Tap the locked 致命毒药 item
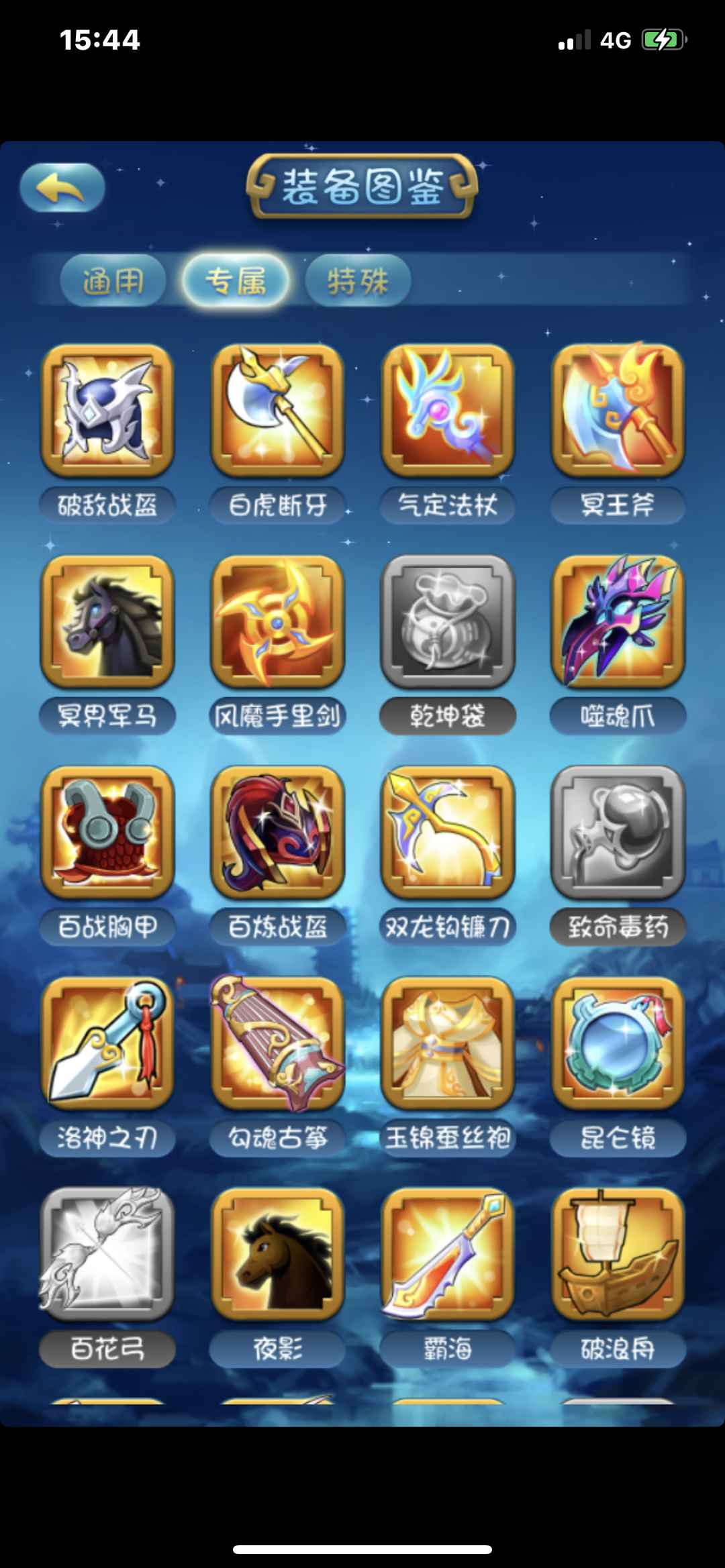The image size is (725, 1568). click(618, 832)
